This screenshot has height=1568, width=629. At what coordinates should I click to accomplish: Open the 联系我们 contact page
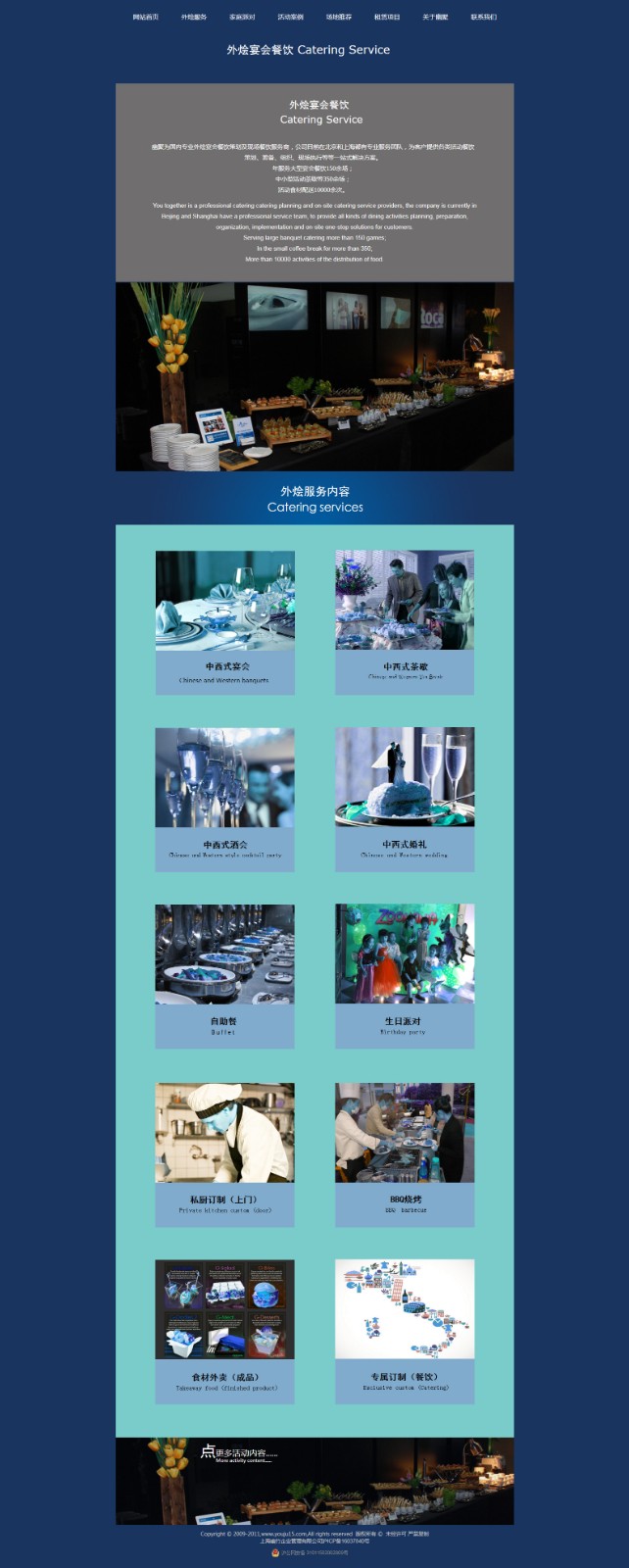tap(483, 17)
